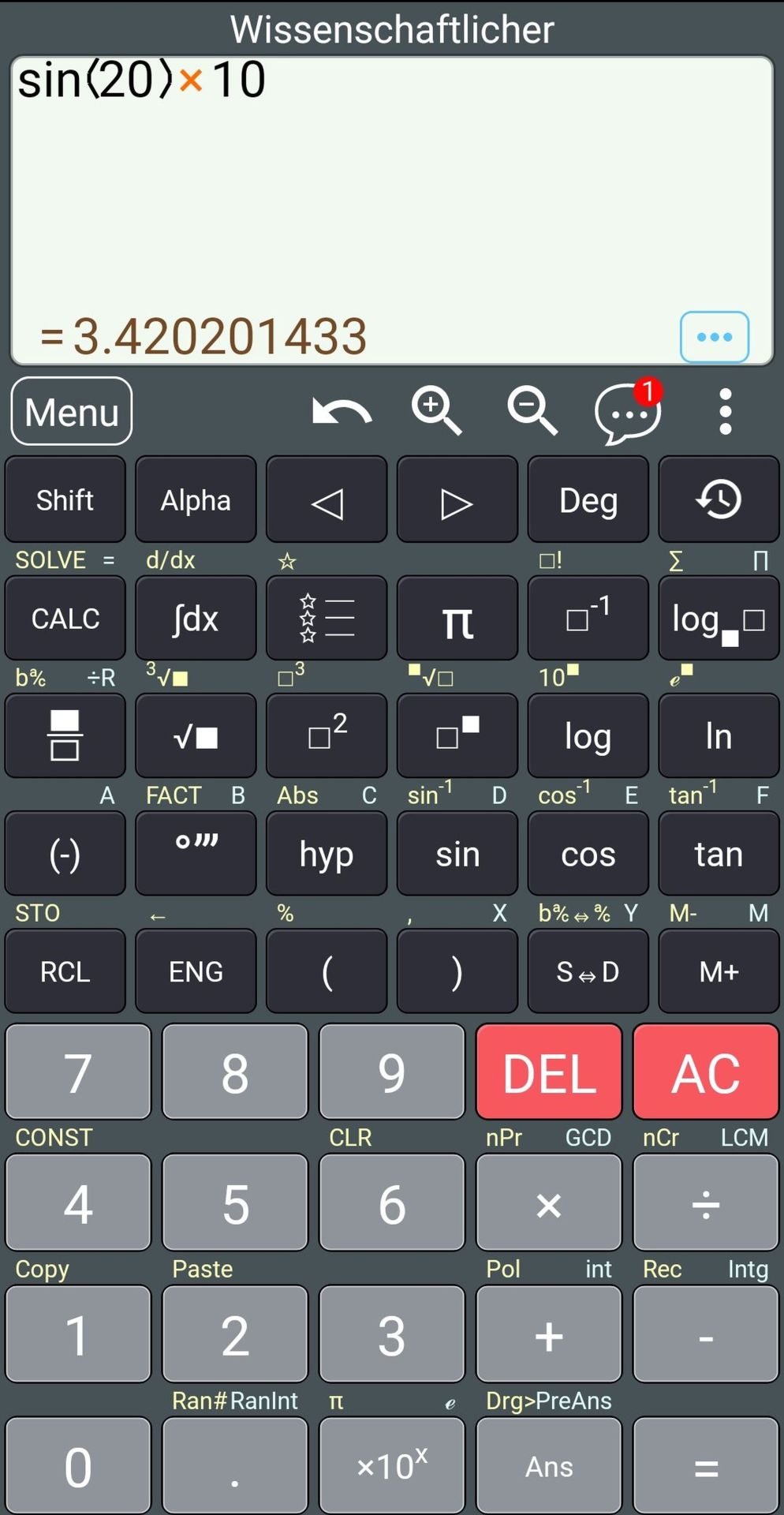Toggle the Deg angle mode

click(588, 499)
